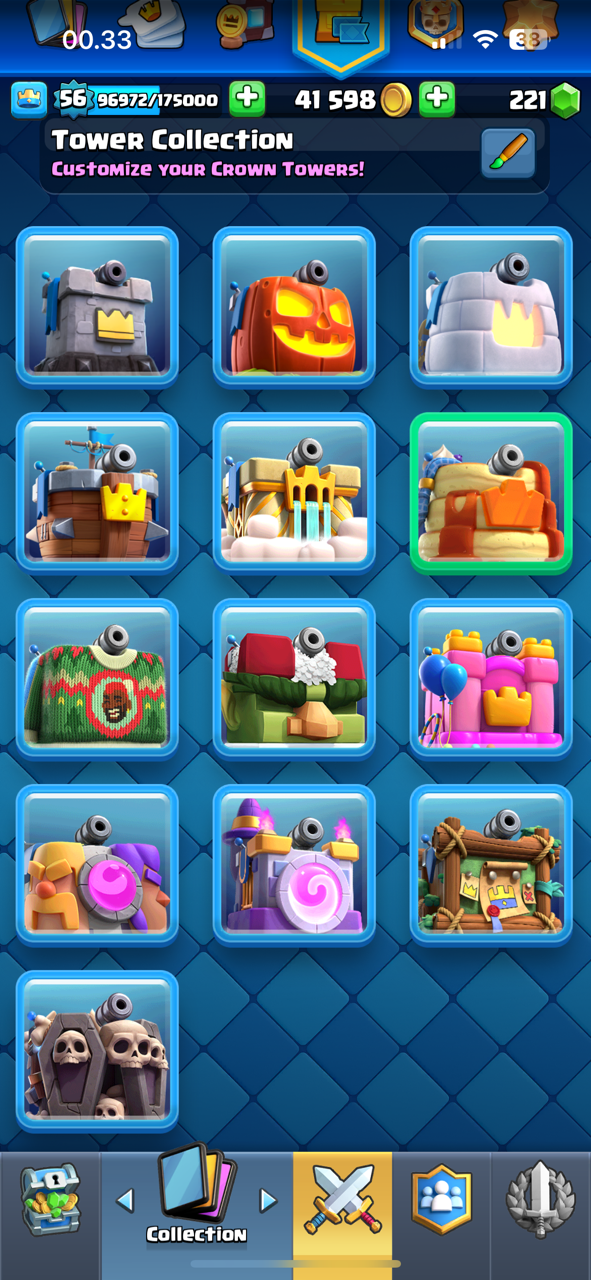Viewport: 591px width, 1280px height.
Task: Tap the green plus next to experience bar
Action: click(x=247, y=99)
